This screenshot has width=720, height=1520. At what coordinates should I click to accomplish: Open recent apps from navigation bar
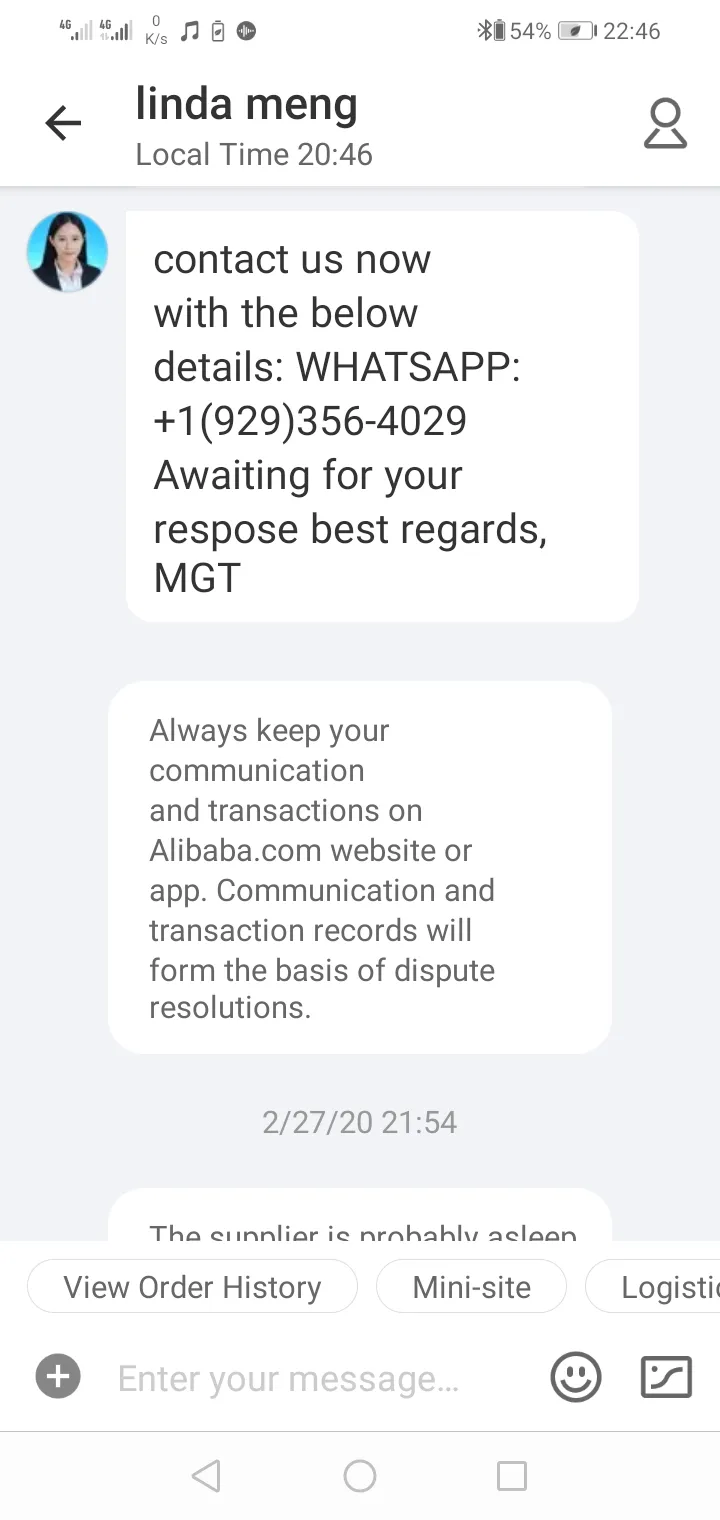[512, 1476]
